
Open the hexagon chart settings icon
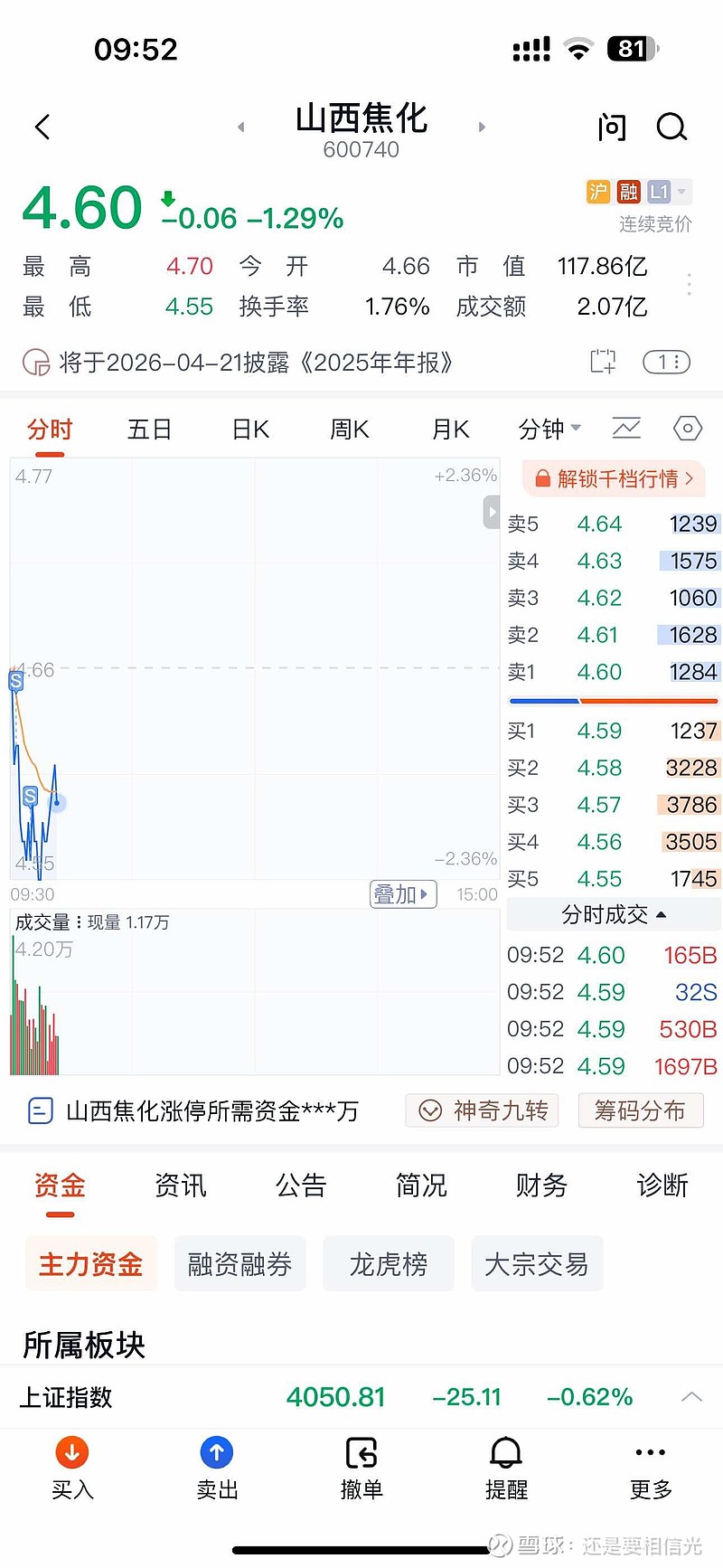click(687, 429)
